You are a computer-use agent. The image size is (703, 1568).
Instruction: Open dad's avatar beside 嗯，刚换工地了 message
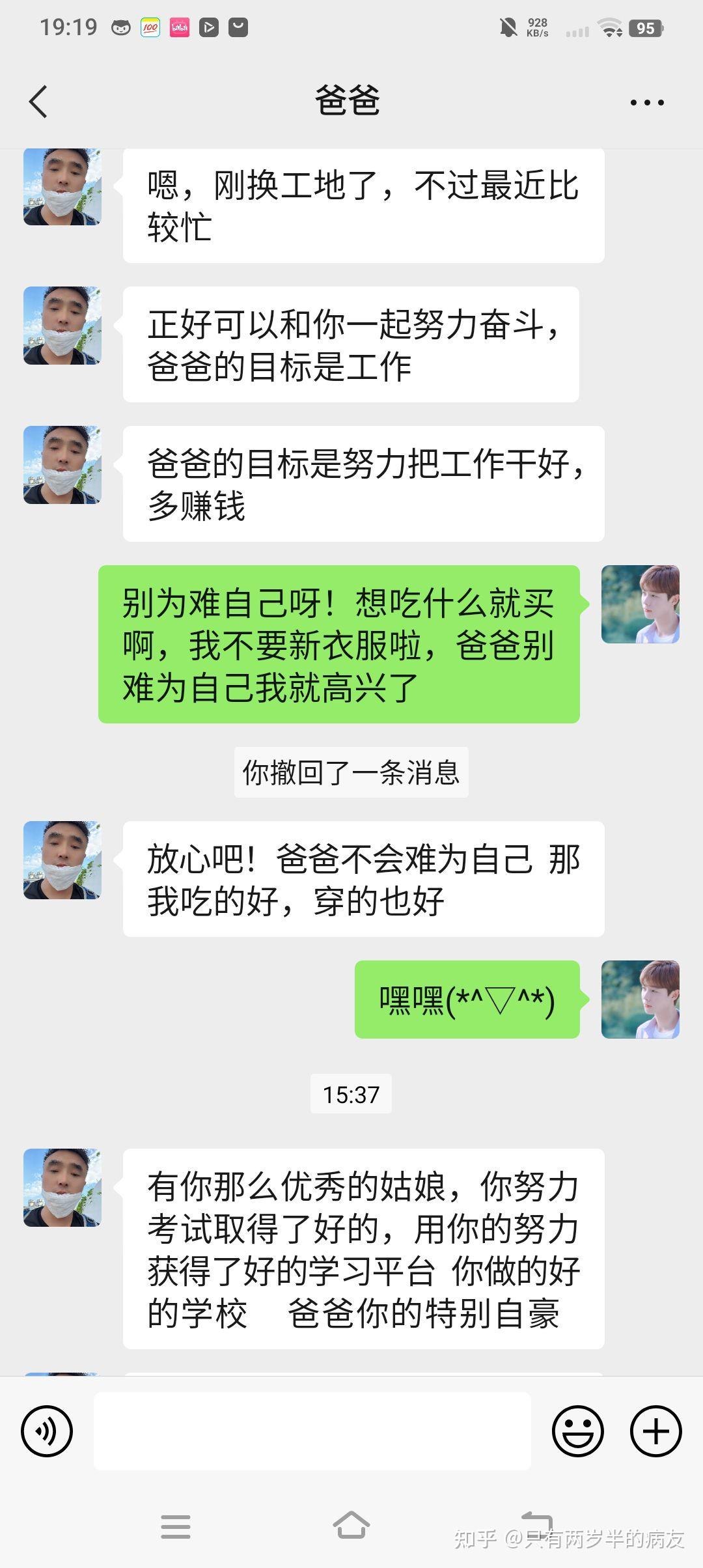[62, 188]
